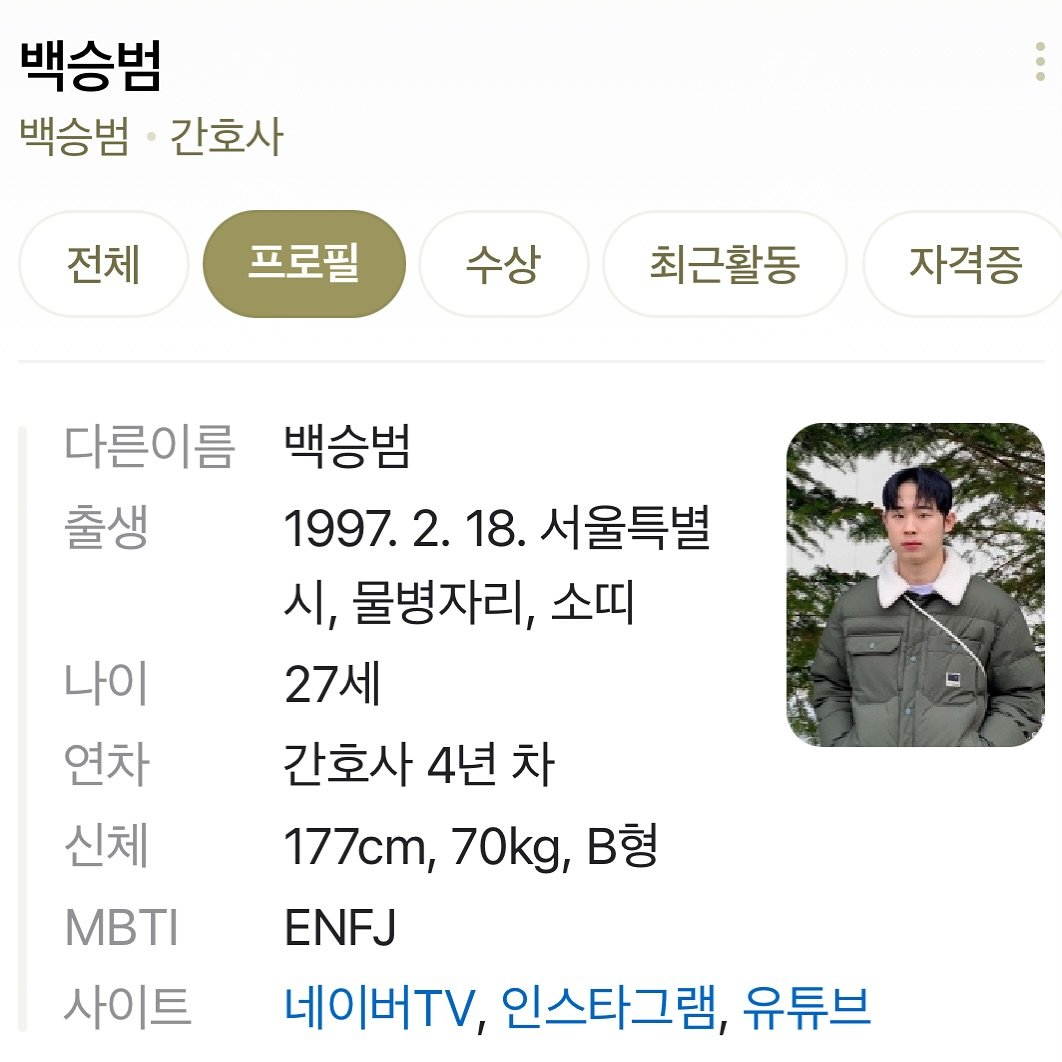
Task: Switch to the 전체 tab
Action: tap(104, 265)
